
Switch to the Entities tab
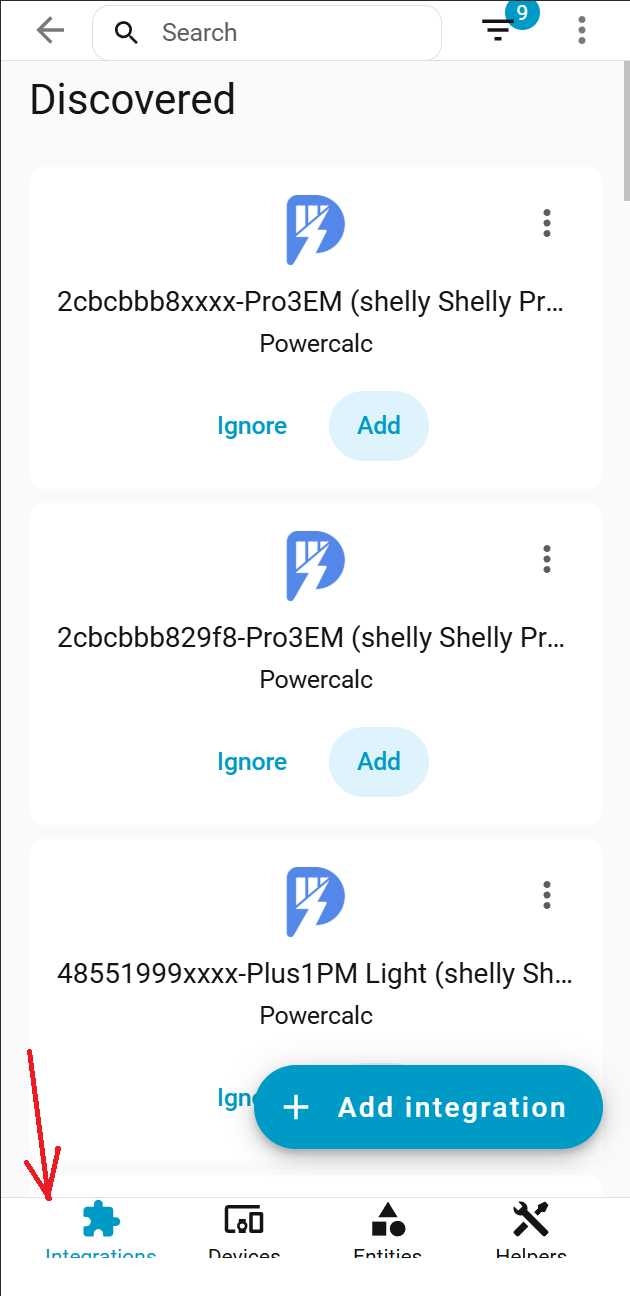point(387,1230)
